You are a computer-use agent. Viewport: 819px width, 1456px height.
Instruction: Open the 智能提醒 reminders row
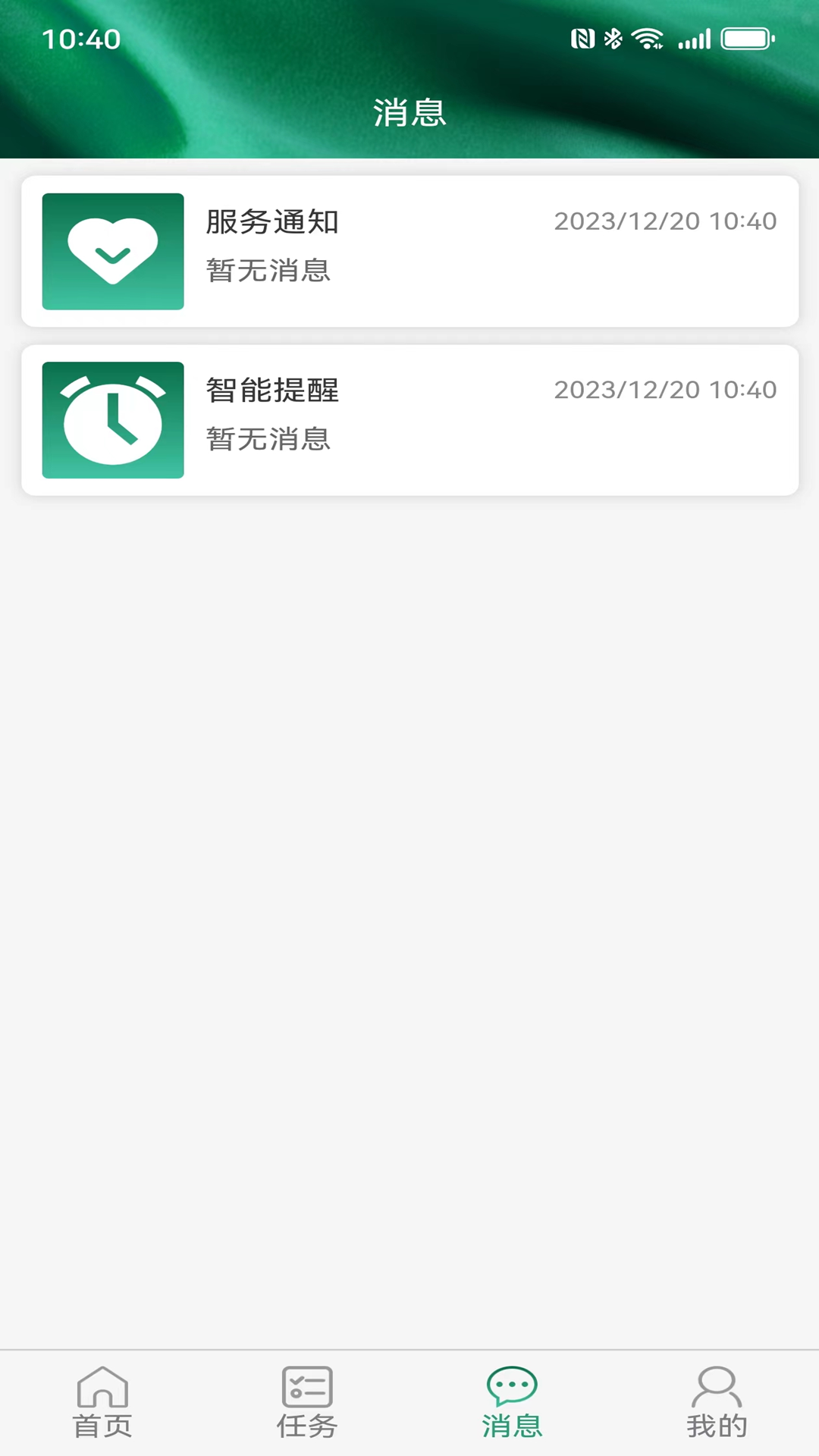click(409, 420)
